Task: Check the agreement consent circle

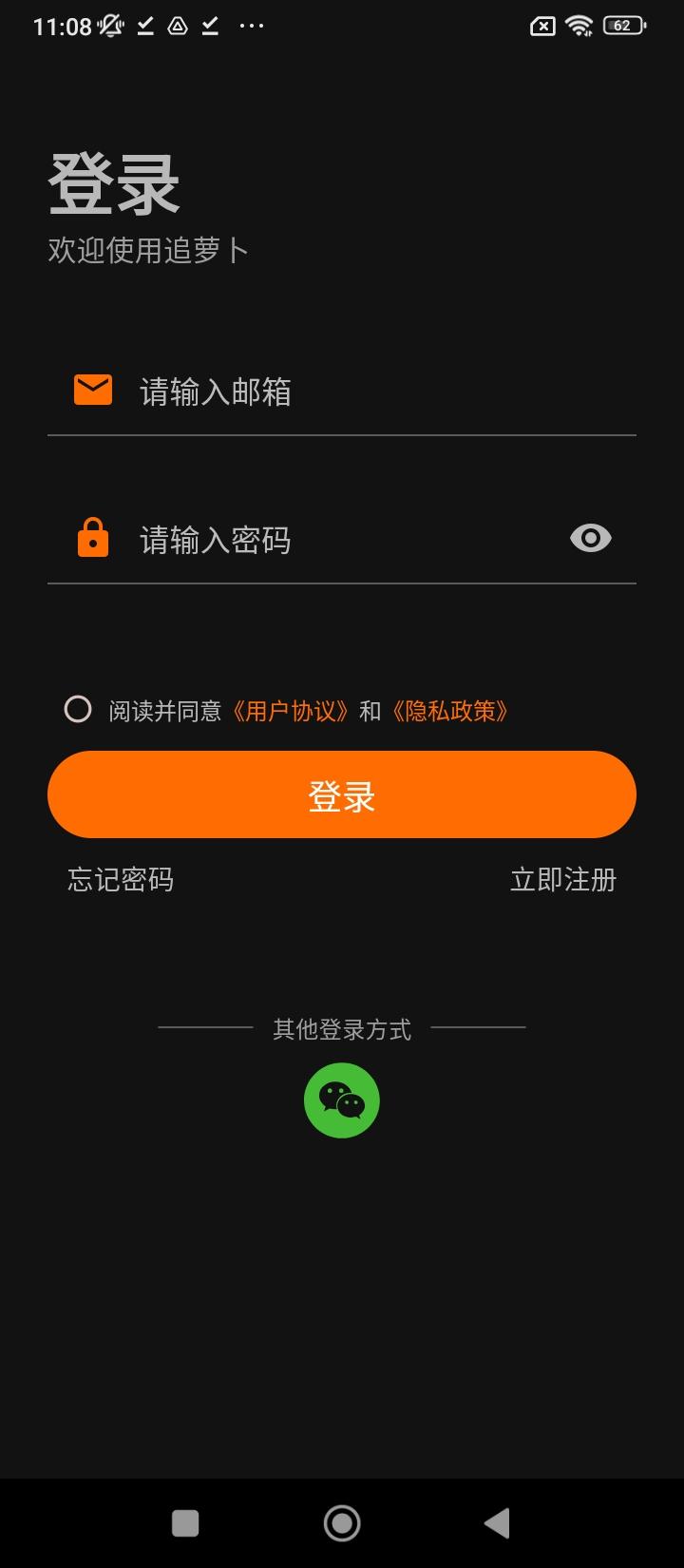Action: coord(78,709)
